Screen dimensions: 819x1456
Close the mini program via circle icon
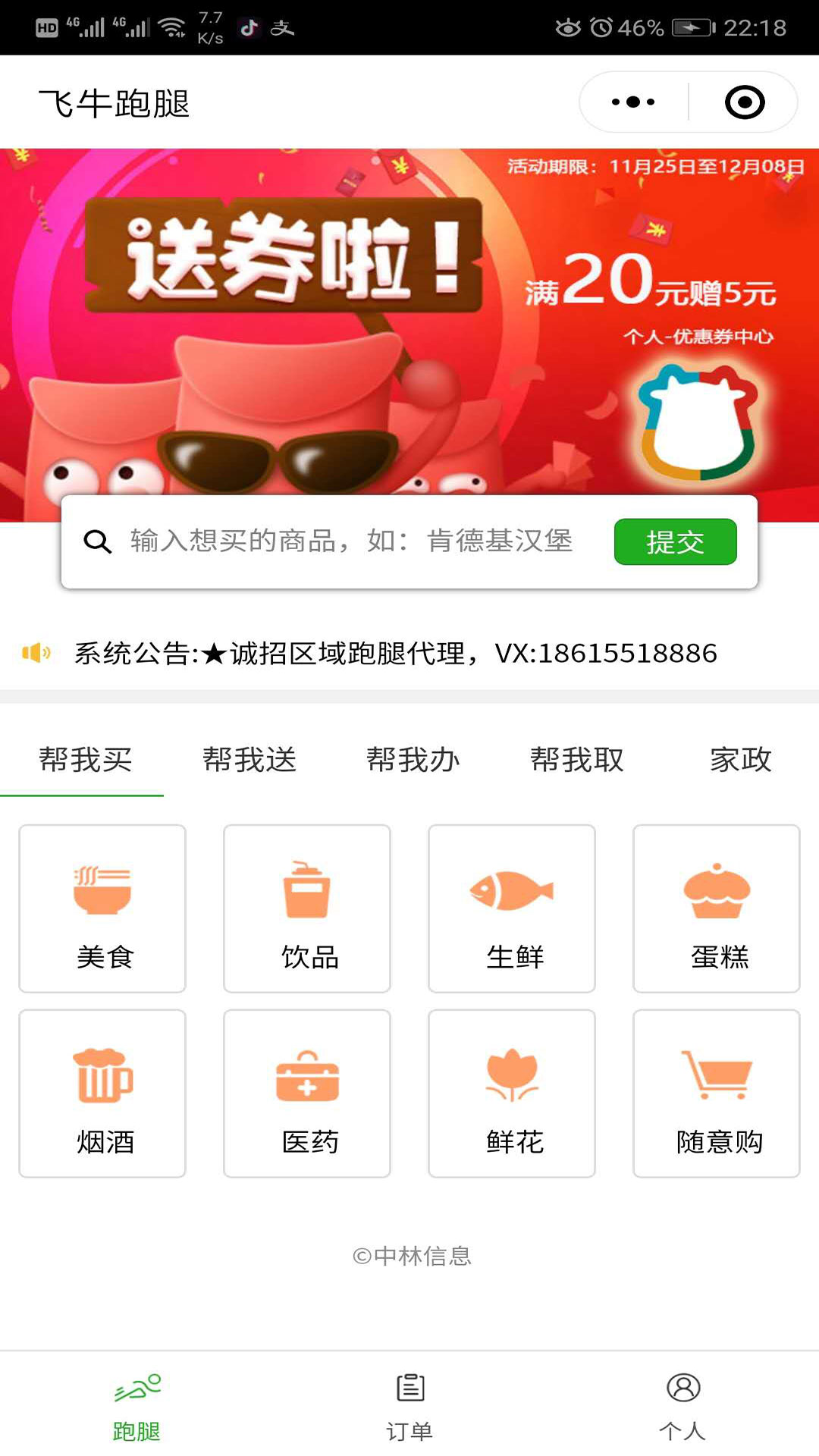[745, 102]
